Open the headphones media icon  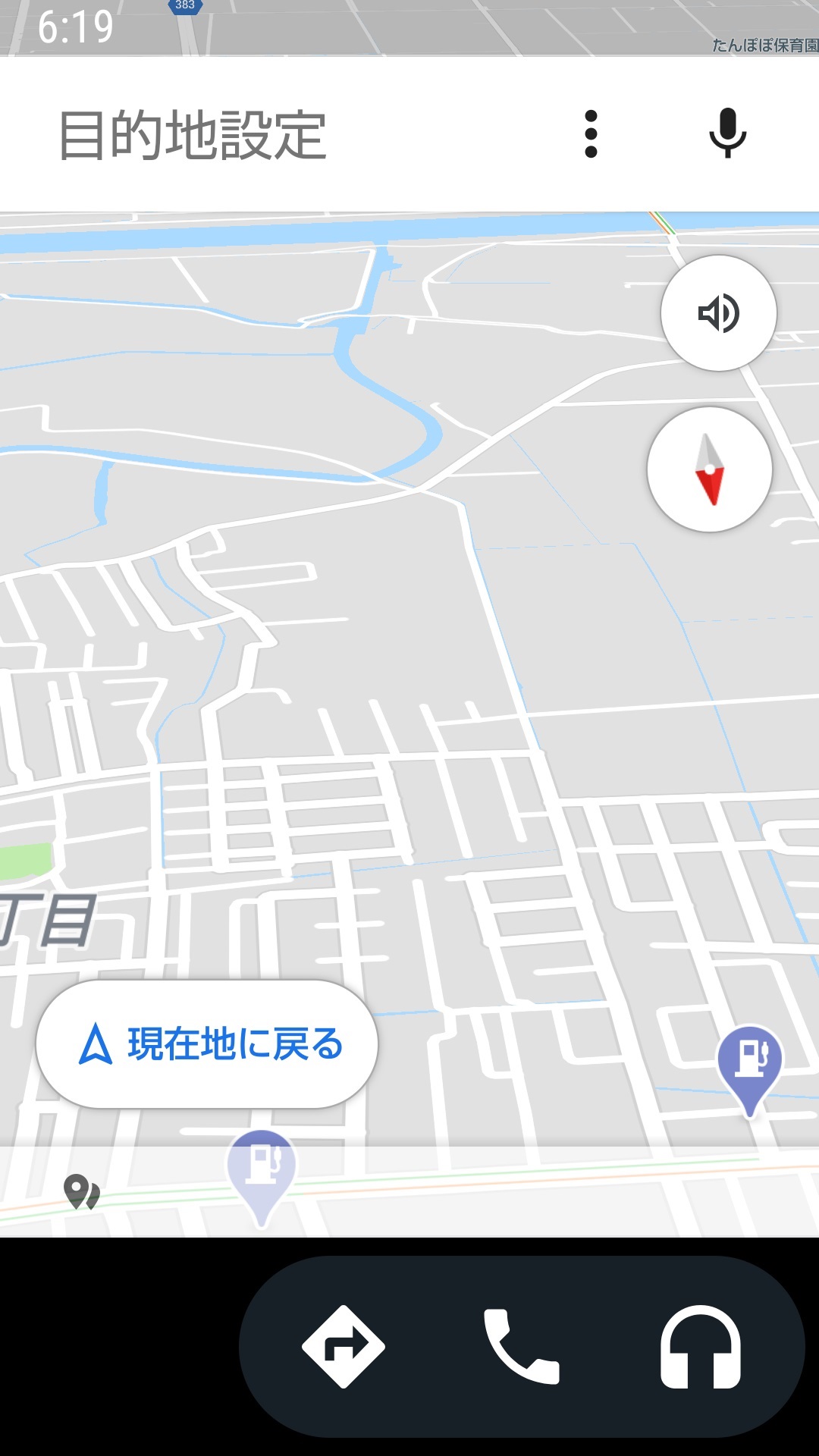point(700,1347)
